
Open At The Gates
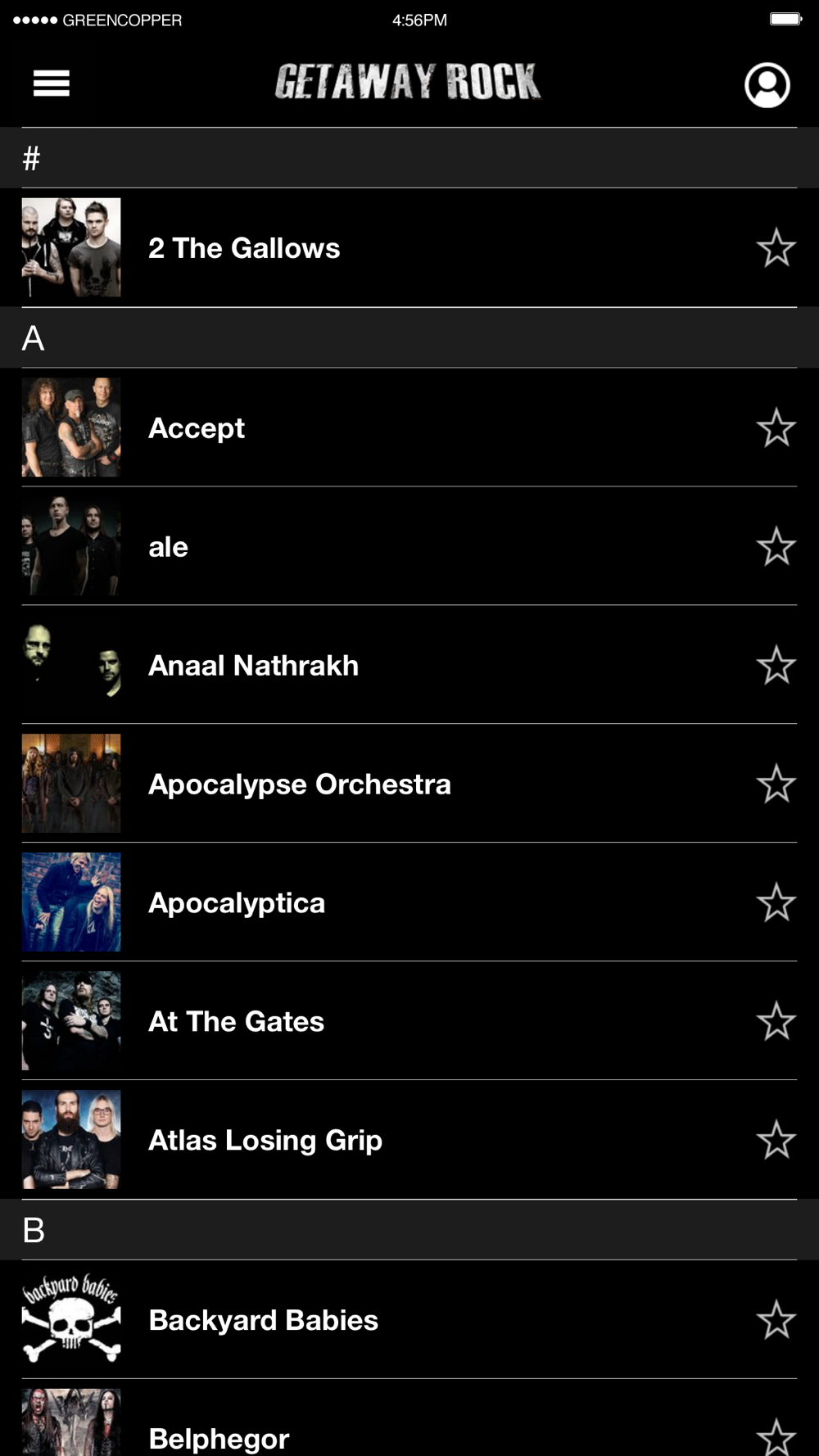409,1021
